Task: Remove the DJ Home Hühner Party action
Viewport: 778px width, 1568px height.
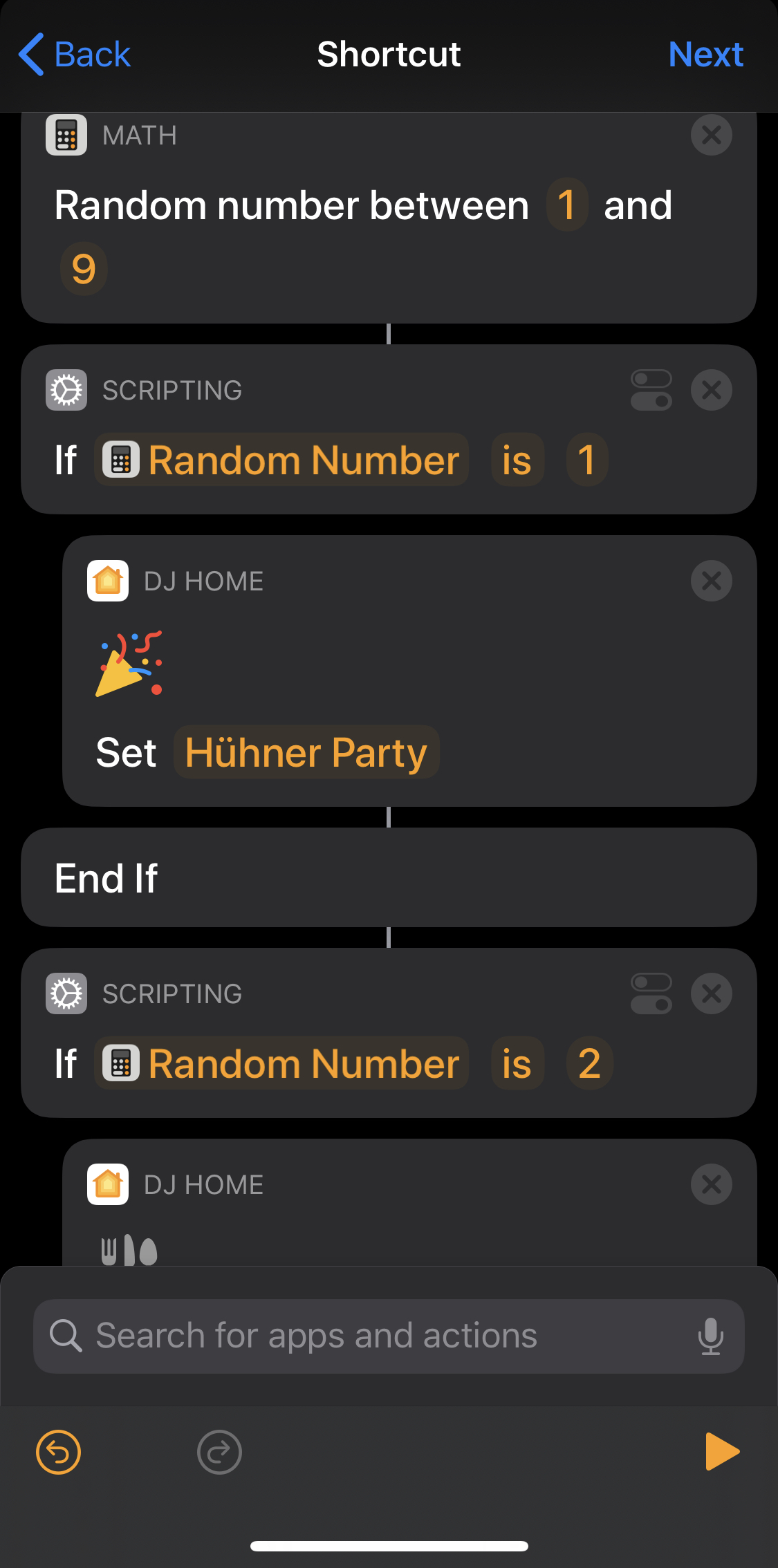Action: point(711,581)
